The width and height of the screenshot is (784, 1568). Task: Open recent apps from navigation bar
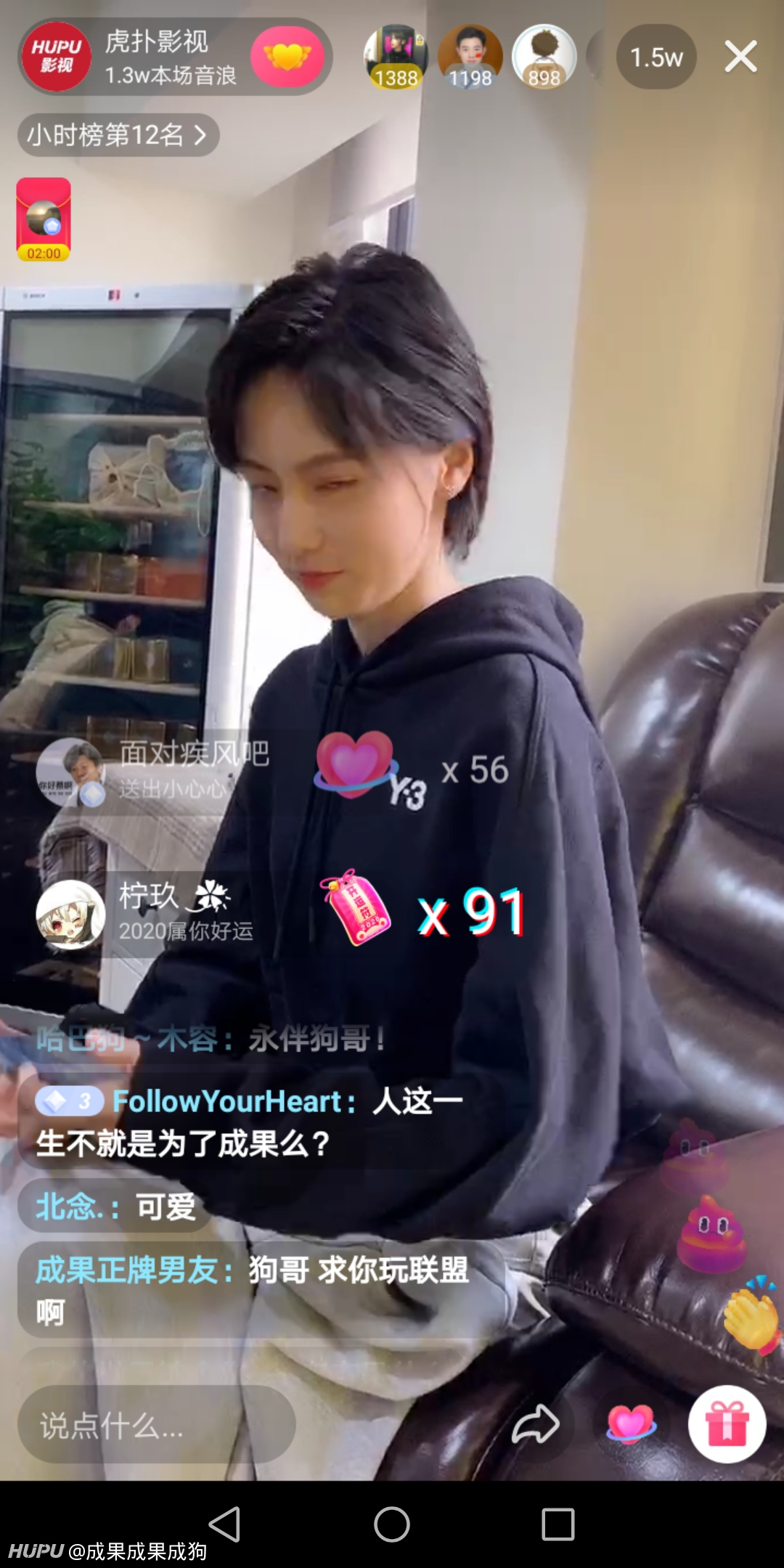click(558, 1524)
